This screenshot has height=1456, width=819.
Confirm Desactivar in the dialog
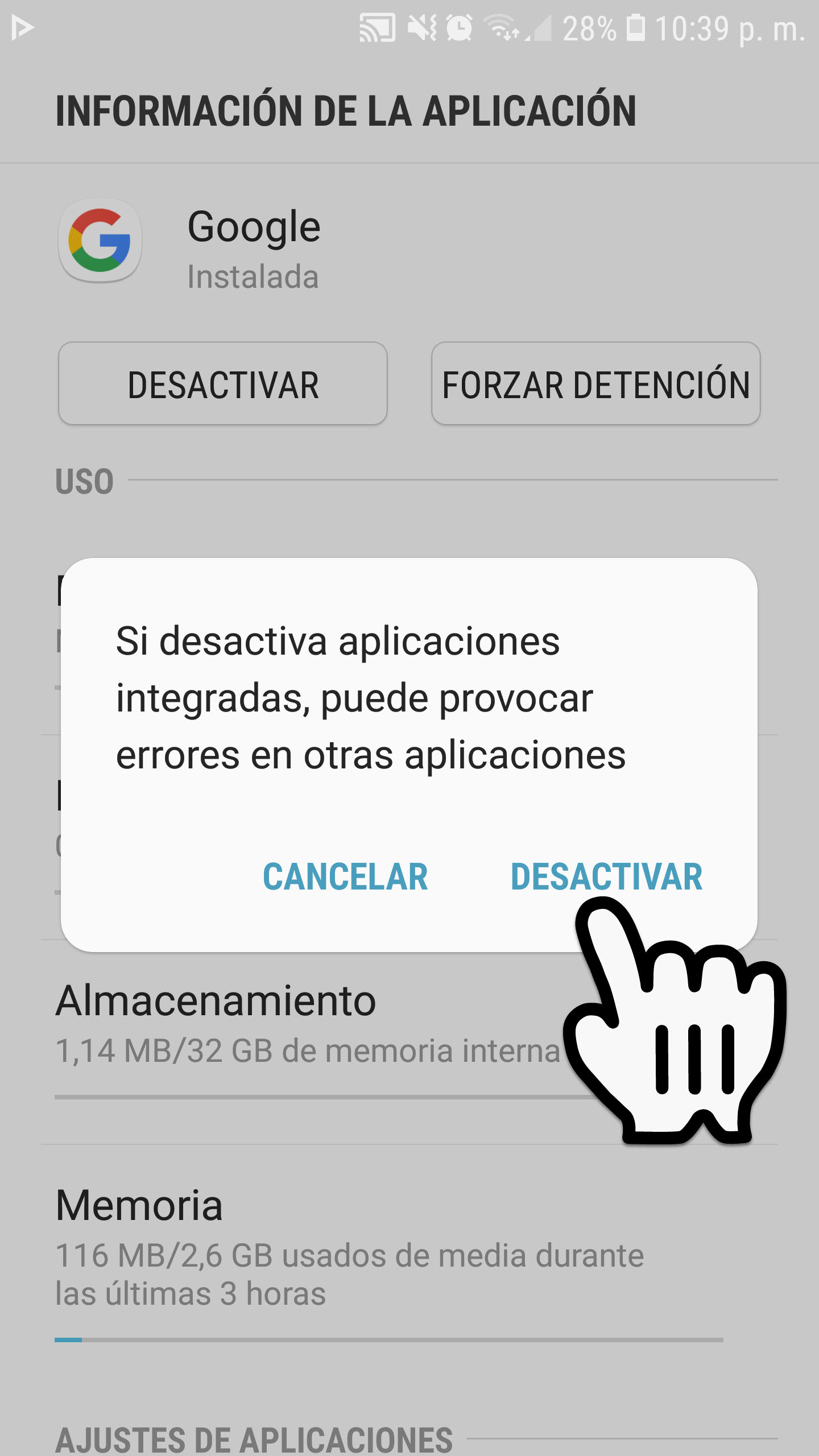[606, 876]
